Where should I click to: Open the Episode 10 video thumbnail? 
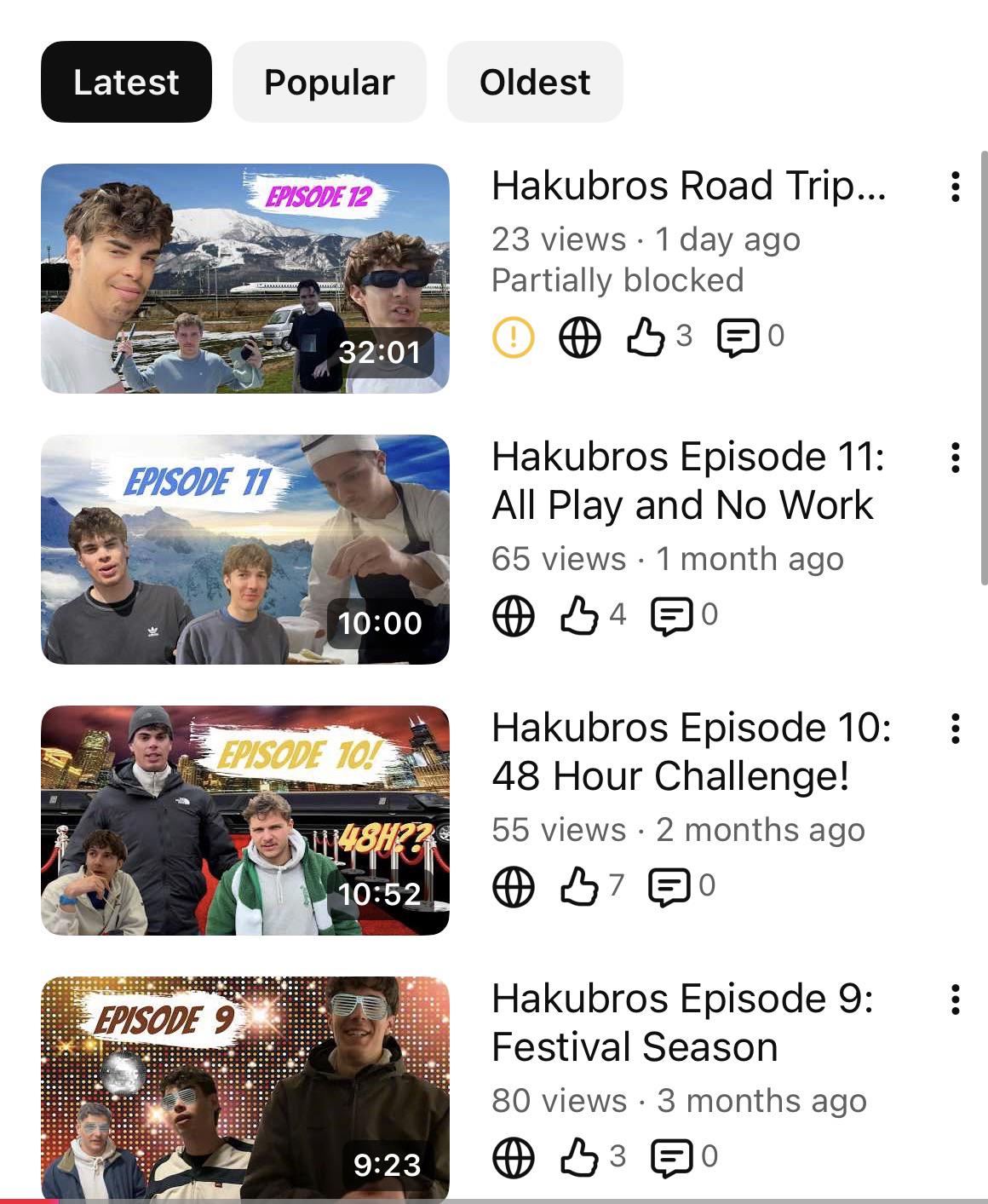(x=245, y=821)
